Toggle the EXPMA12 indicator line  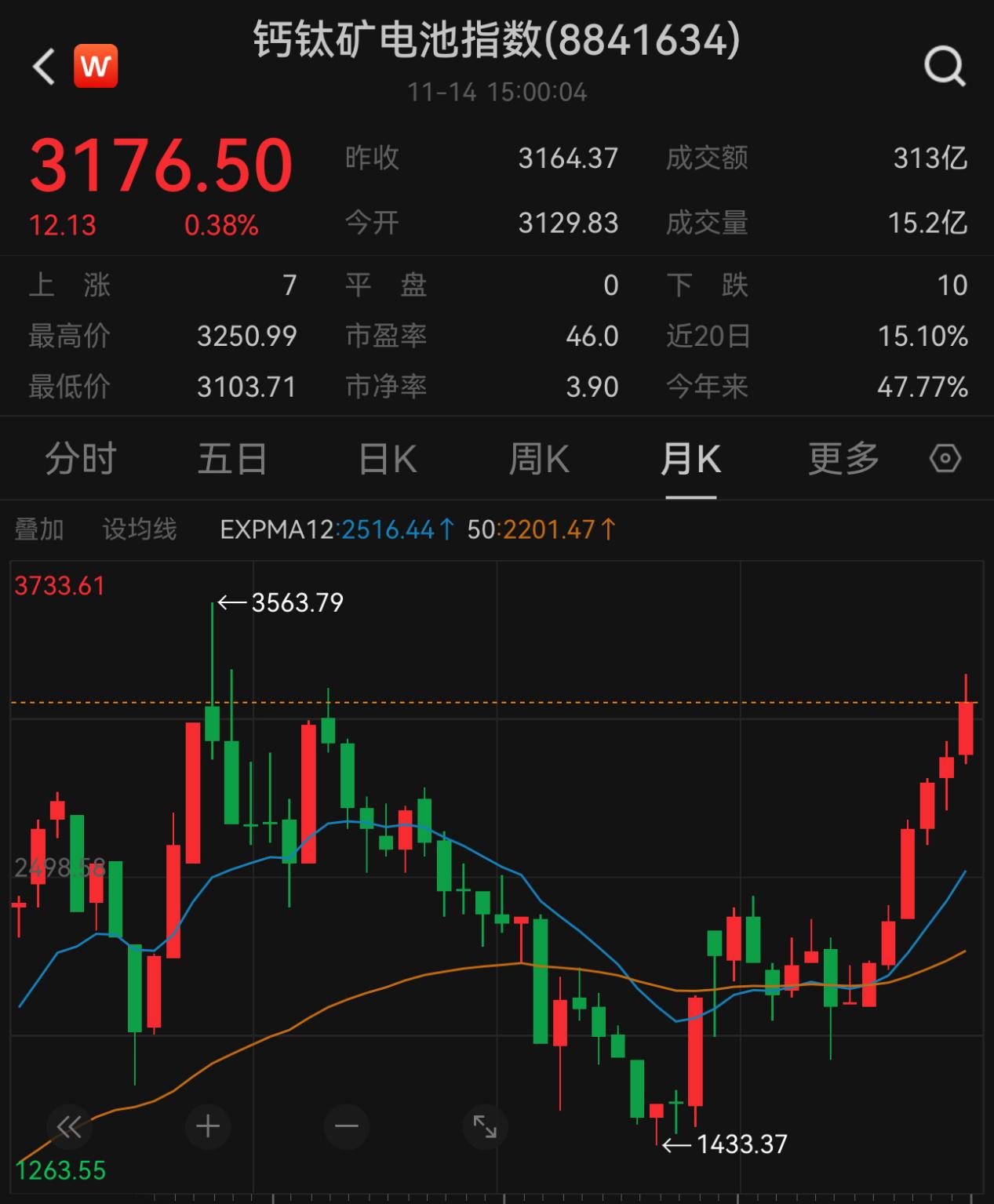click(x=336, y=529)
